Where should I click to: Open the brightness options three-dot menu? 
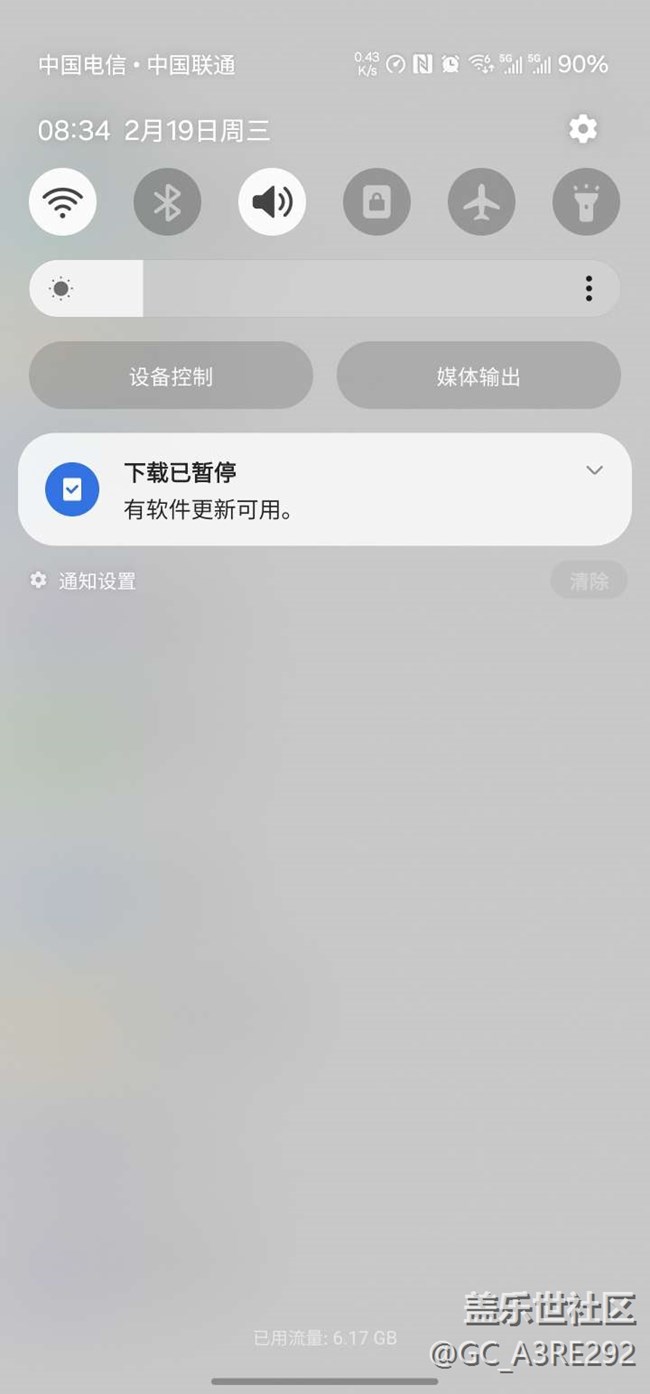(x=589, y=289)
